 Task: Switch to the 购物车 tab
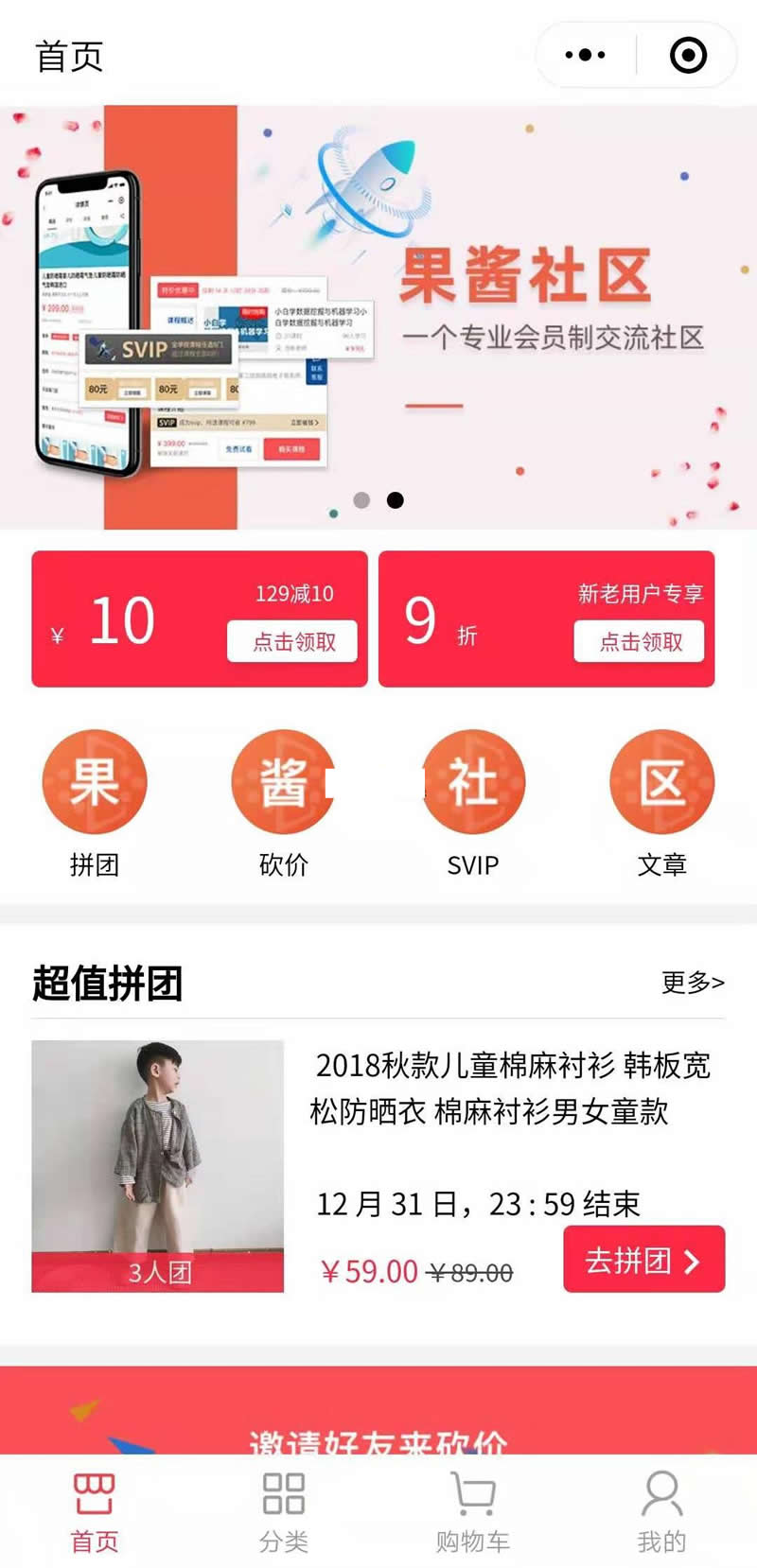click(472, 1513)
